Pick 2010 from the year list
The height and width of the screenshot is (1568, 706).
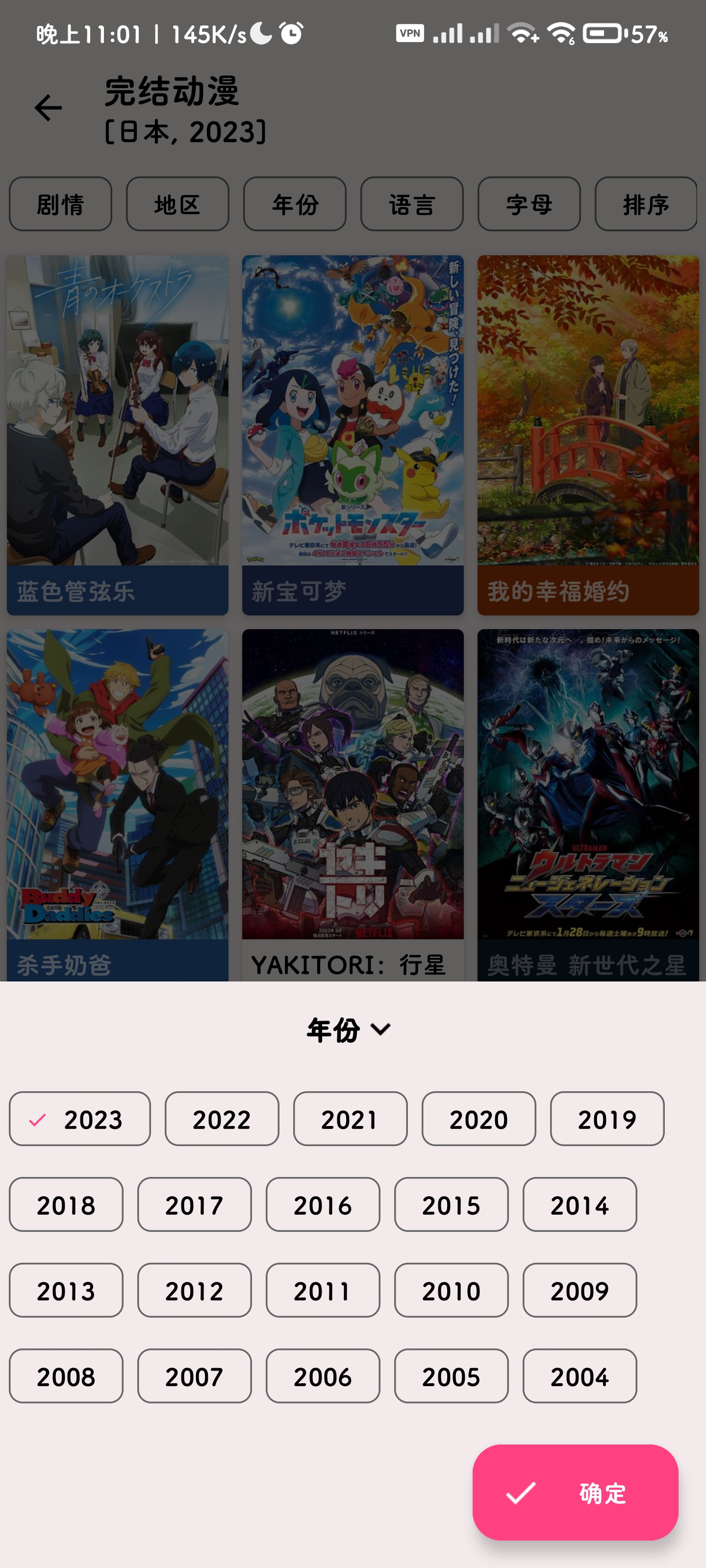coord(451,1291)
